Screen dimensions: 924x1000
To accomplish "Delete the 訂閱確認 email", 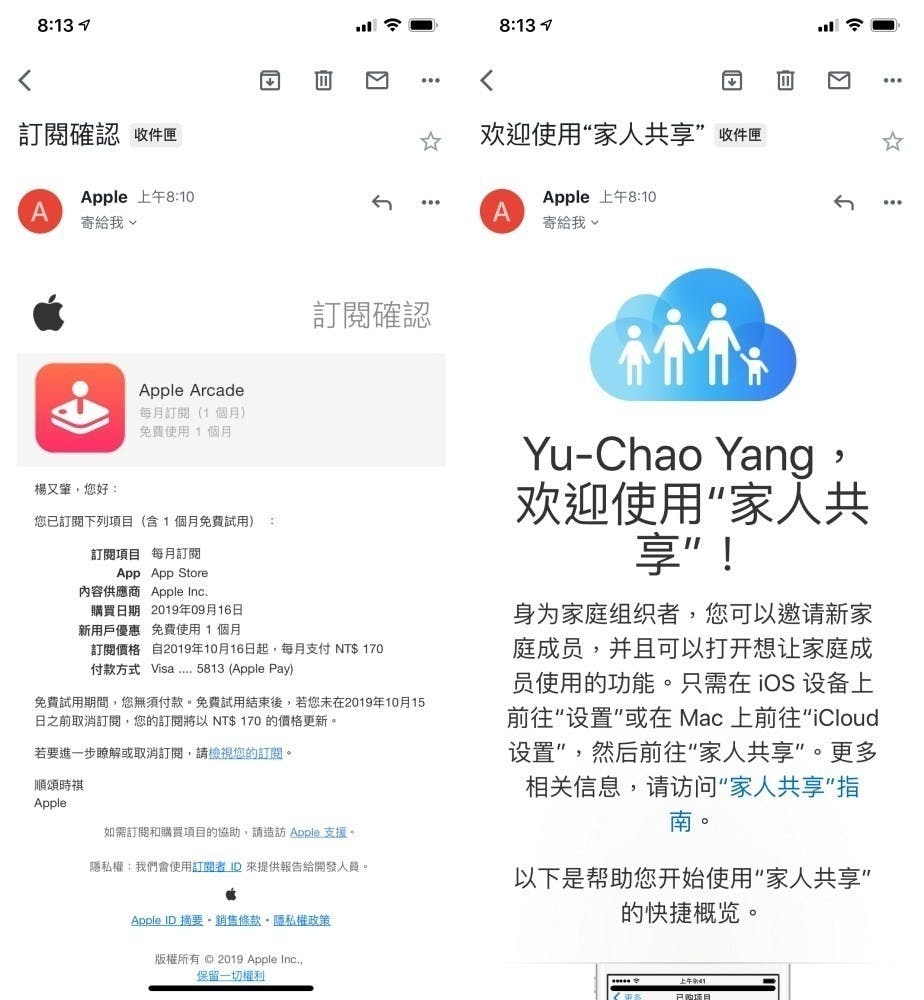I will pos(323,81).
